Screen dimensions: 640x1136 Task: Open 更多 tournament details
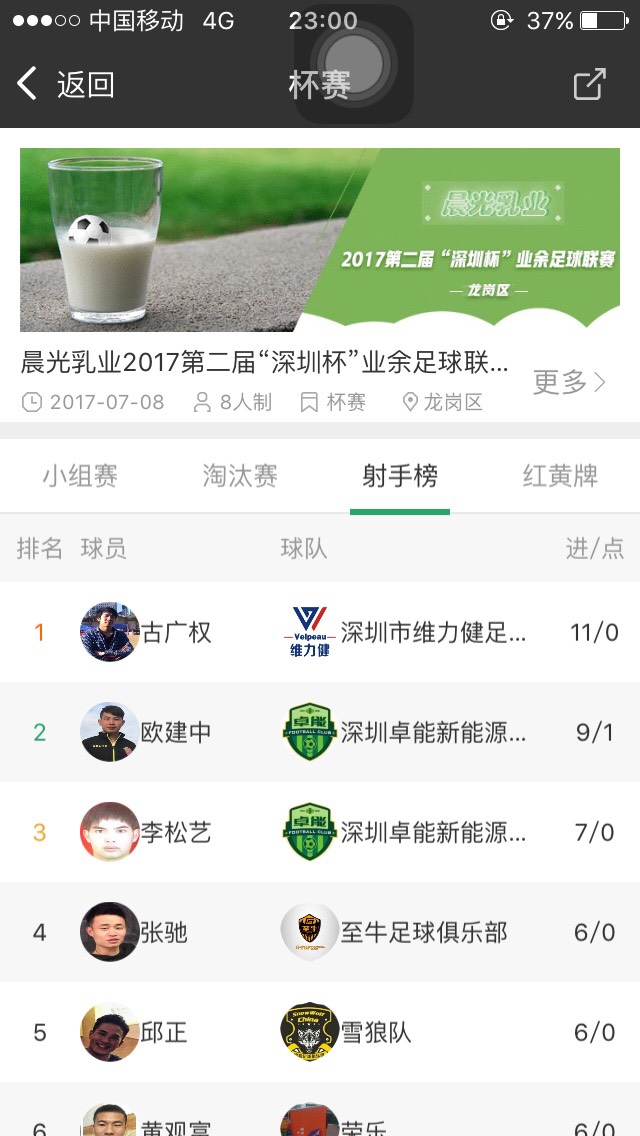(569, 381)
